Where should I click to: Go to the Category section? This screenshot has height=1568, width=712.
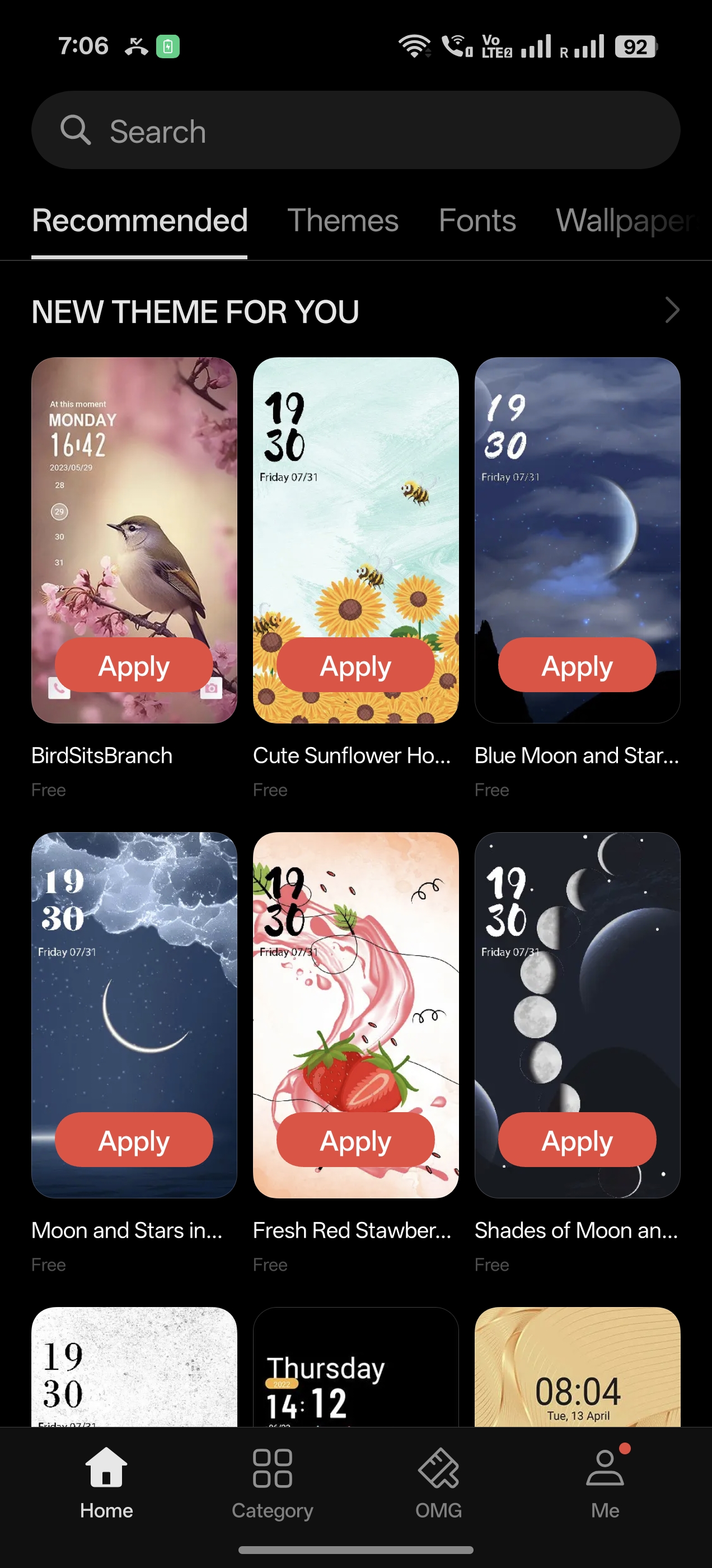pyautogui.click(x=272, y=1484)
